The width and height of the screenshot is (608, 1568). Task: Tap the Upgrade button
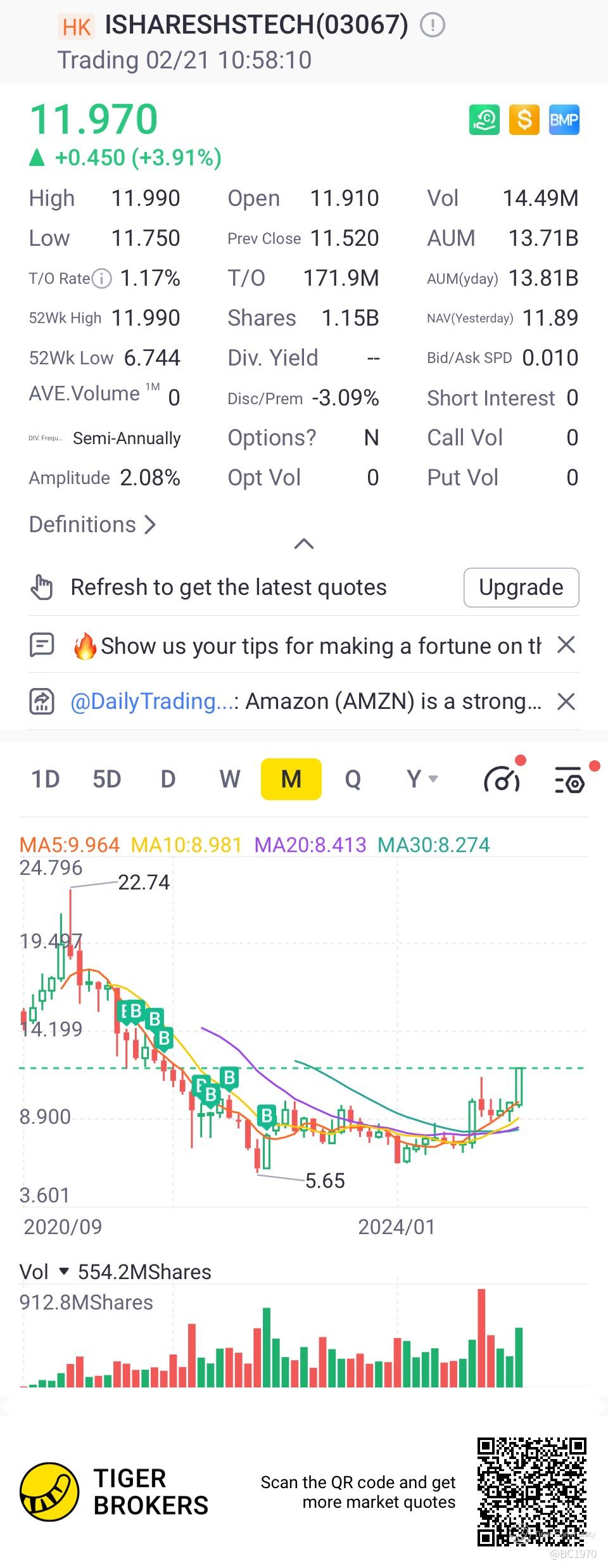click(521, 587)
